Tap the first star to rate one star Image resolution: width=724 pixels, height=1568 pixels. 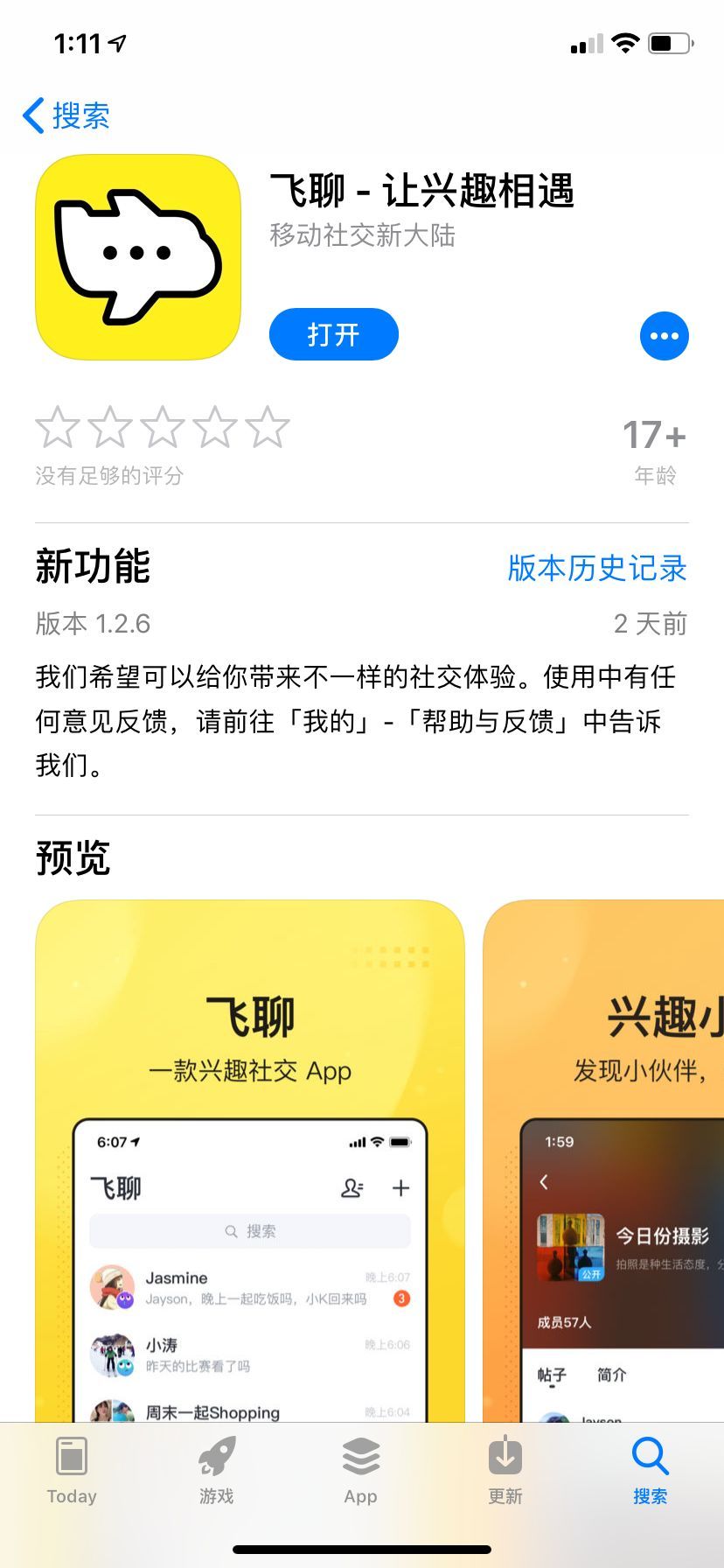click(x=58, y=426)
